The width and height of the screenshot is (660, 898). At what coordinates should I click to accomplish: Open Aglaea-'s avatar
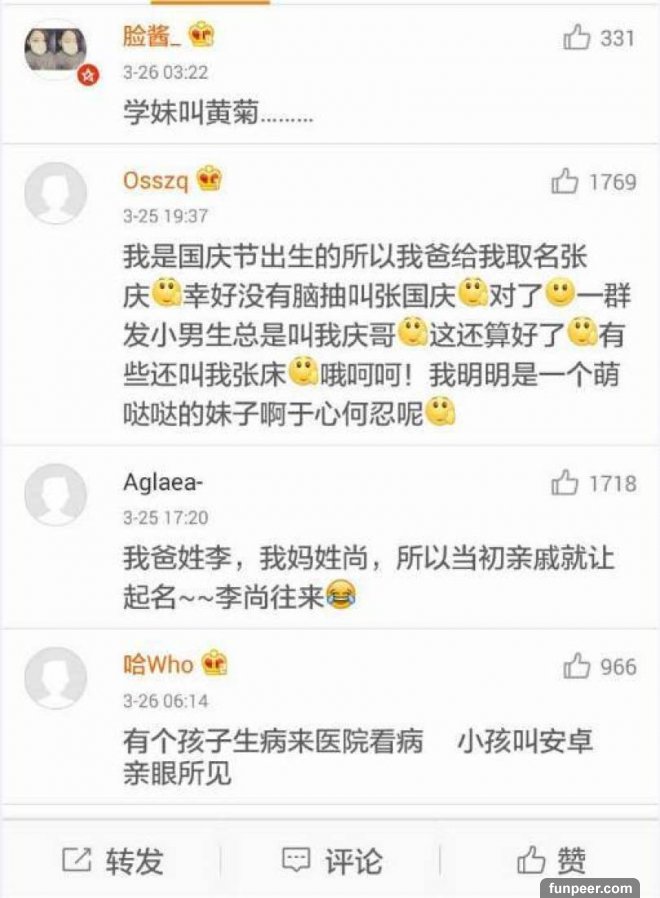tap(55, 494)
